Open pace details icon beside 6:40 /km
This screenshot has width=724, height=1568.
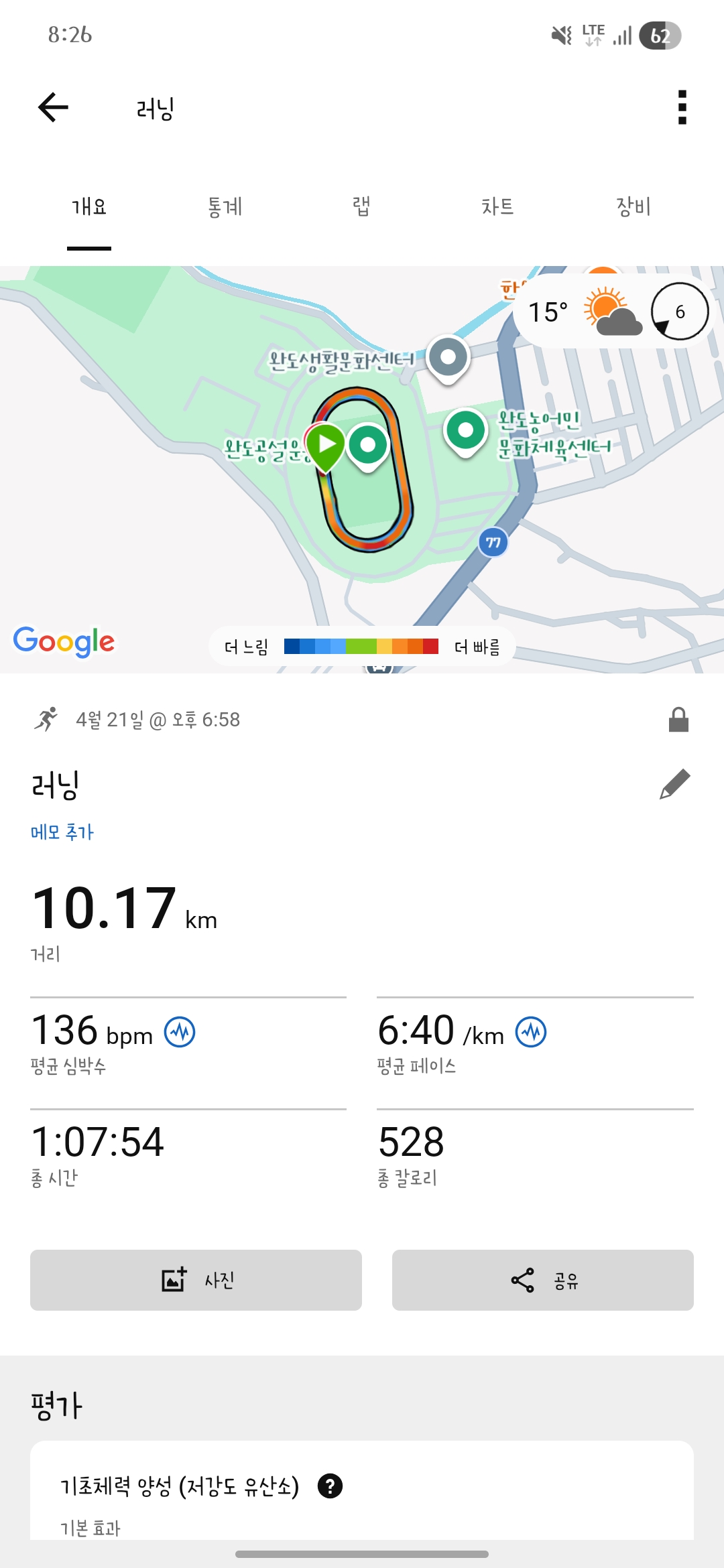pos(531,1032)
